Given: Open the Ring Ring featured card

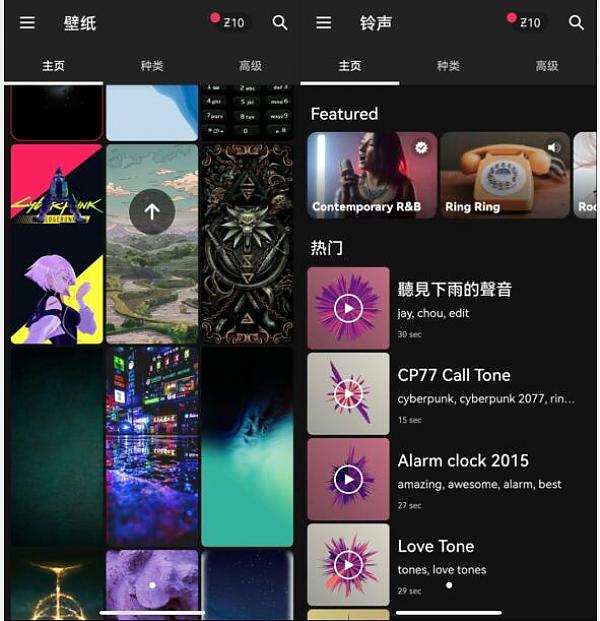Looking at the screenshot, I should [x=504, y=175].
